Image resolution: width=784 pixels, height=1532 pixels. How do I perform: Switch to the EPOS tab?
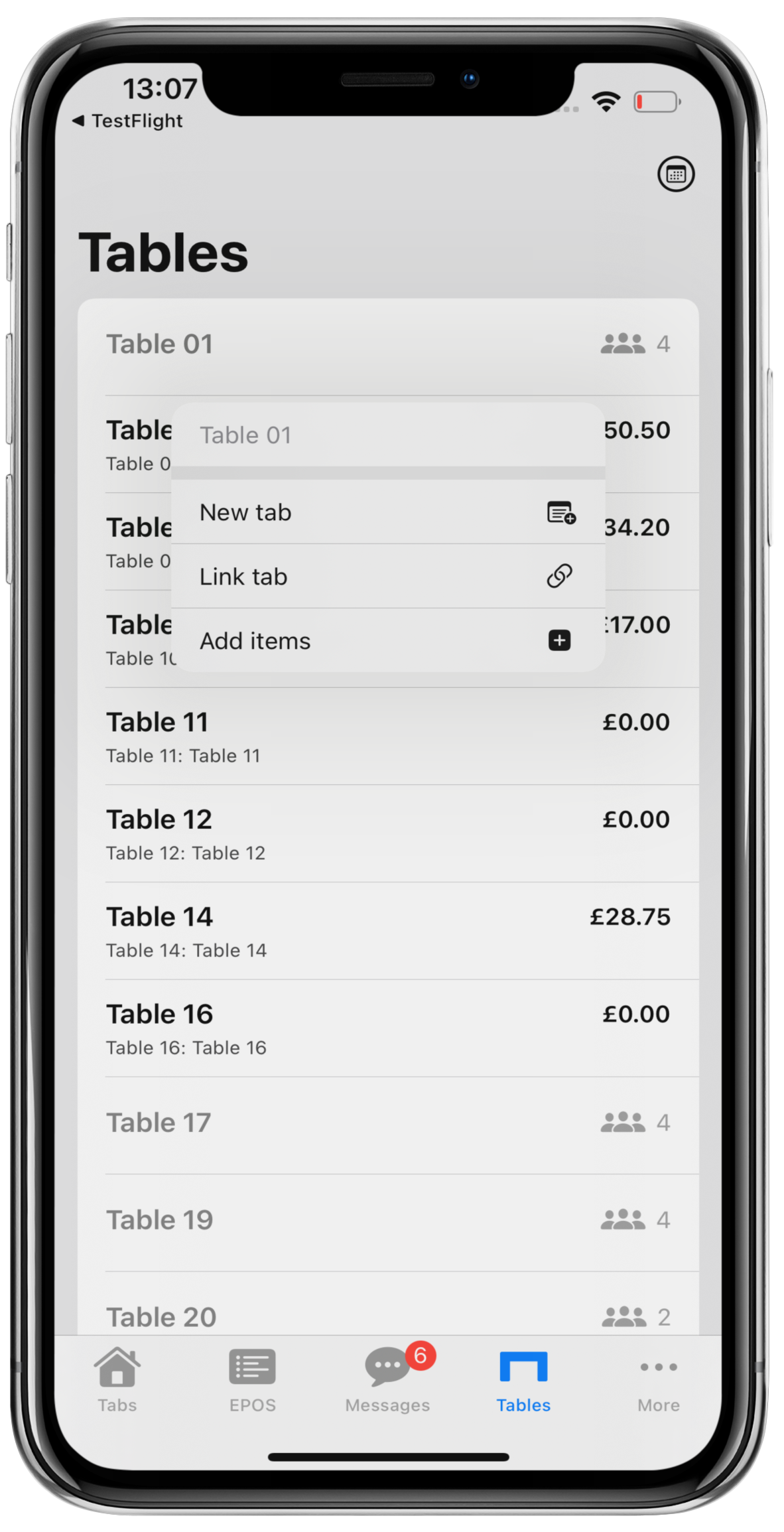252,1380
